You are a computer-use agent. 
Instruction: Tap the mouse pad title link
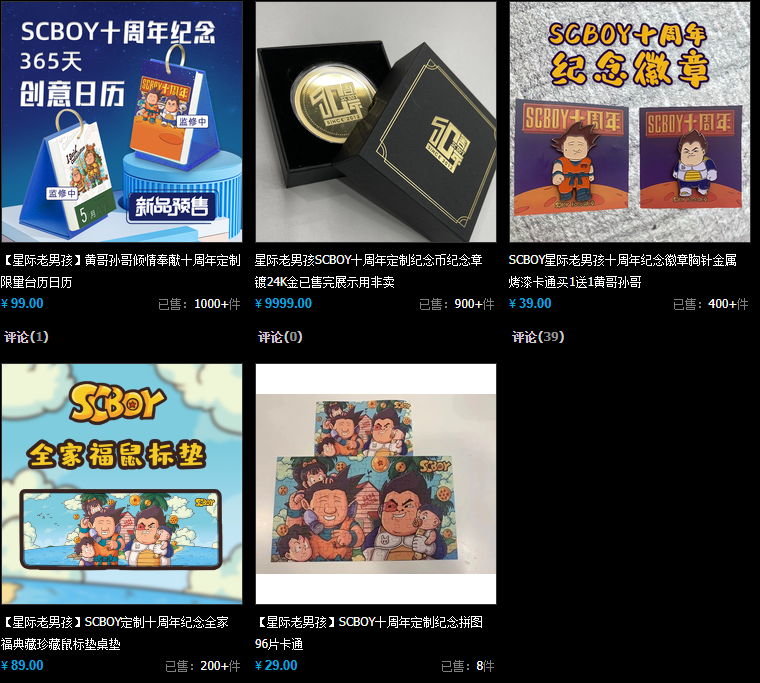115,633
